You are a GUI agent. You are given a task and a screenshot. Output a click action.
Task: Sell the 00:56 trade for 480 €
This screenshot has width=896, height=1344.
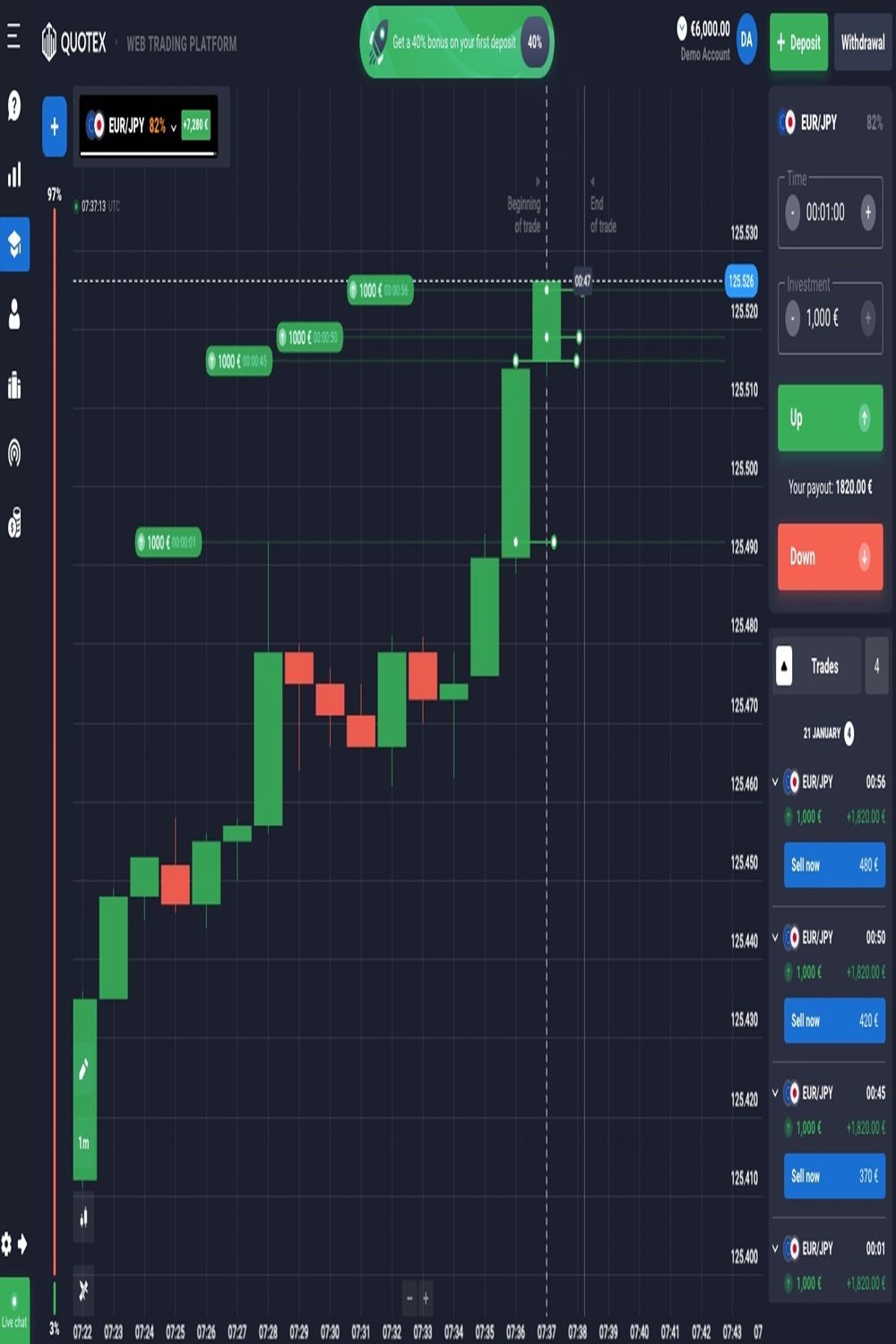pos(833,865)
